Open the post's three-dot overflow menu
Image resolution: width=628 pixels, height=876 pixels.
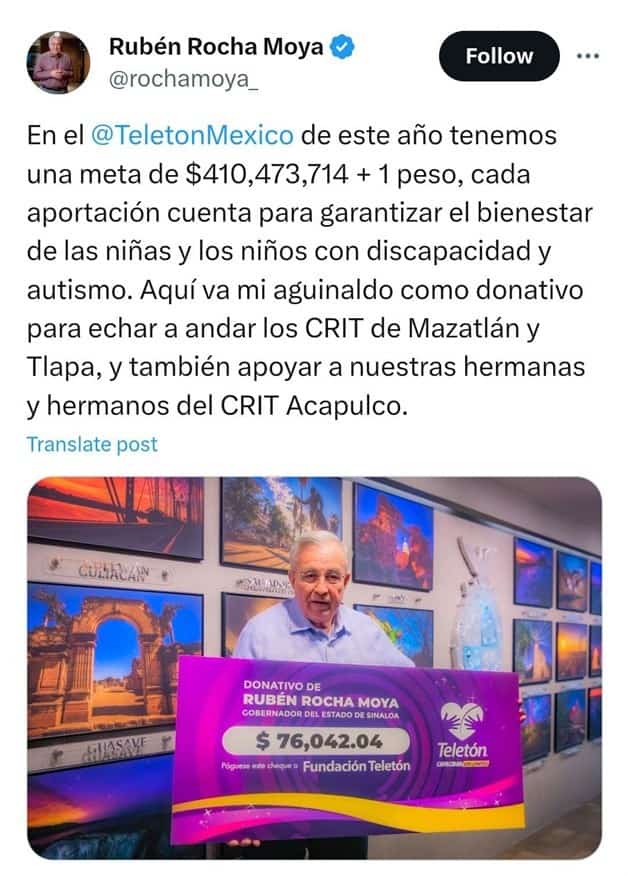[588, 56]
